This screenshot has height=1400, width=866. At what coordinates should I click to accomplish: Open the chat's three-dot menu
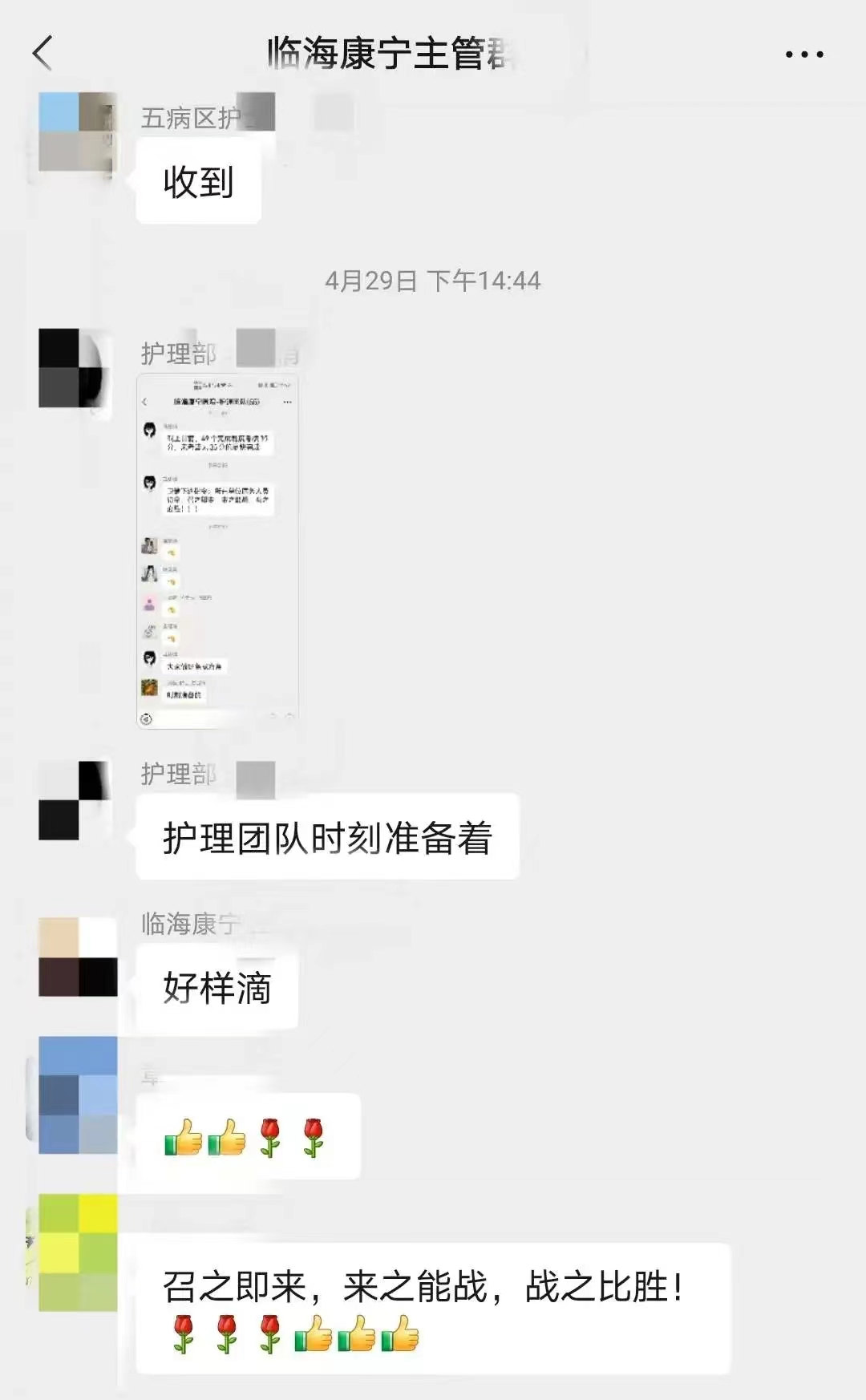(803, 55)
